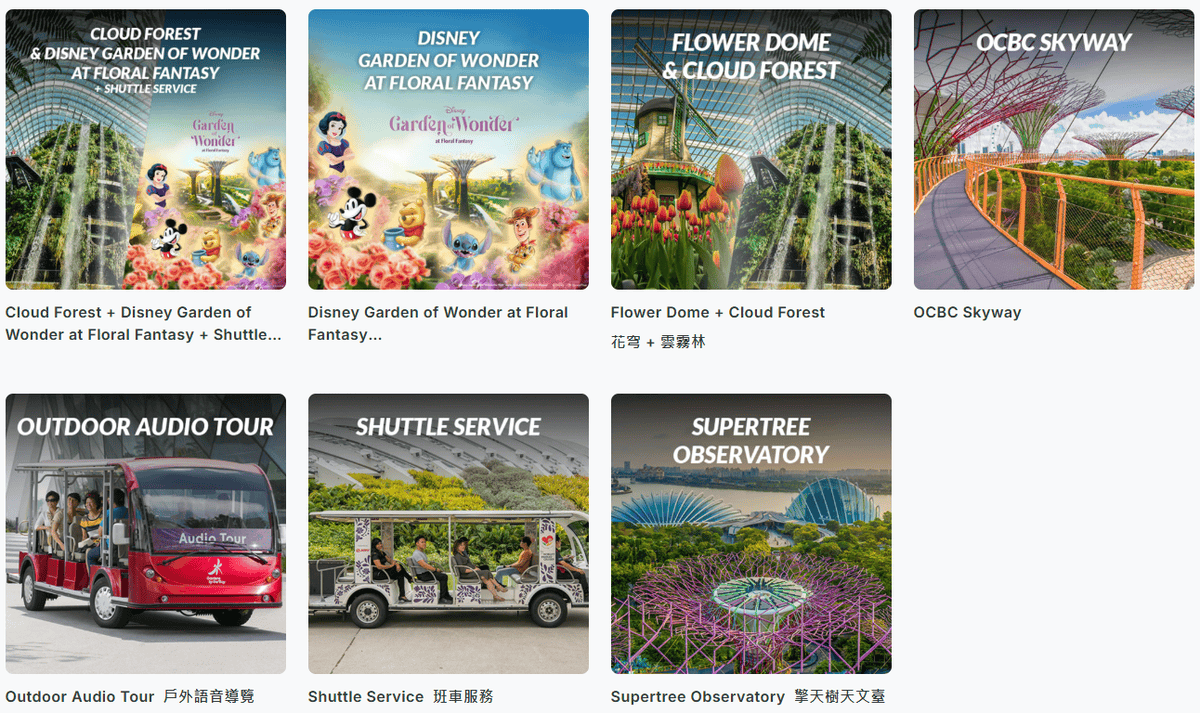The height and width of the screenshot is (713, 1200).
Task: Choose the Shuttle Service card
Action: pos(448,533)
